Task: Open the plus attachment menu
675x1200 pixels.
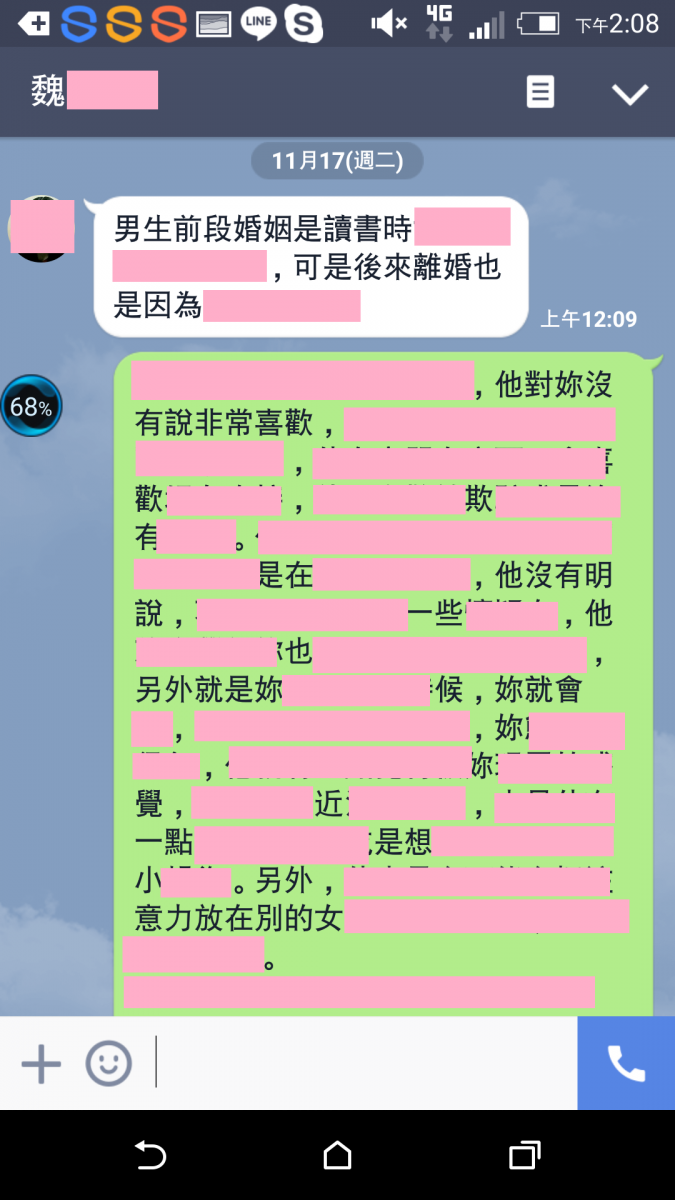Action: tap(41, 1063)
